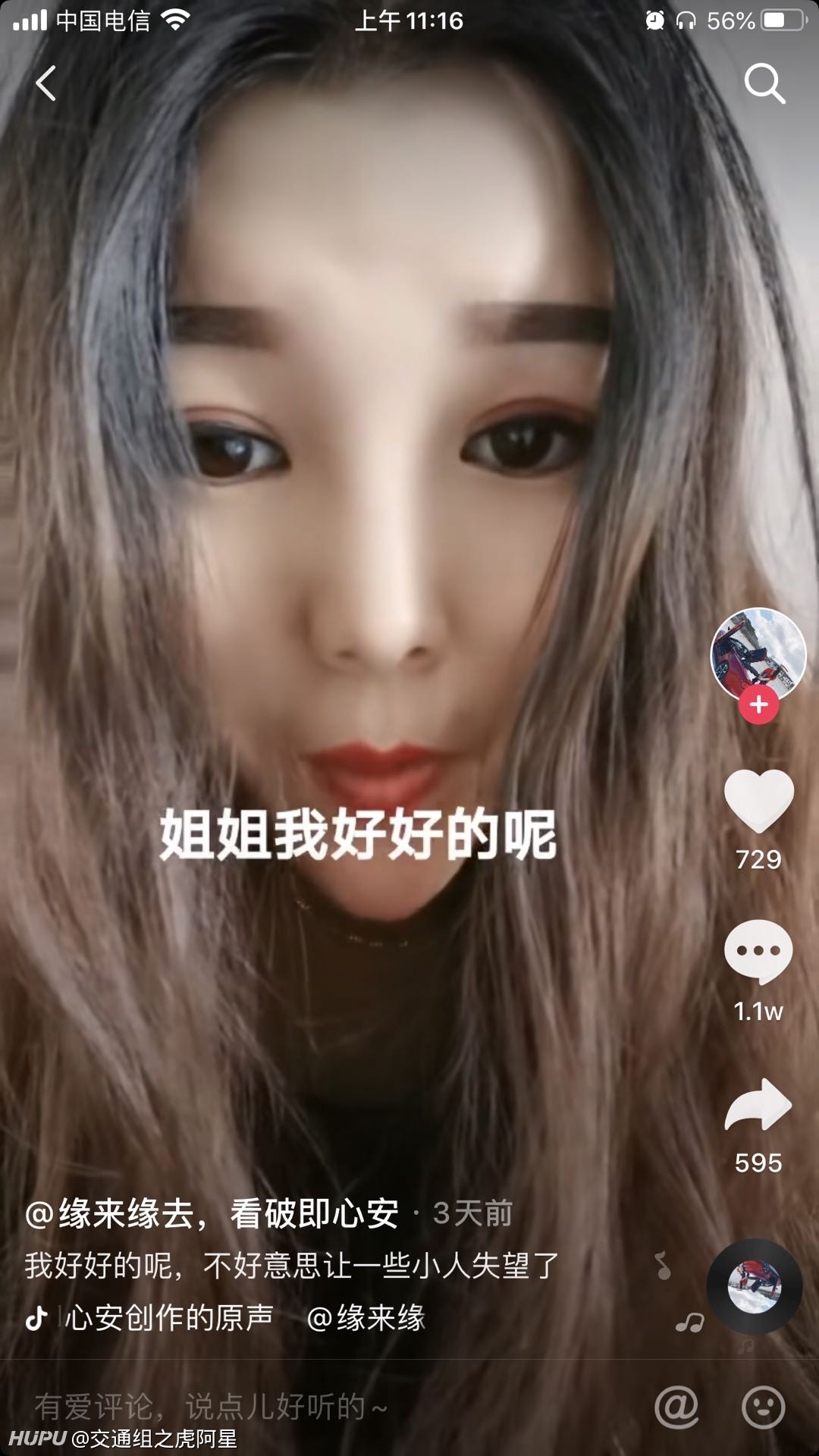Open the original sound 心安创作的原声
819x1456 pixels.
pos(168,1318)
